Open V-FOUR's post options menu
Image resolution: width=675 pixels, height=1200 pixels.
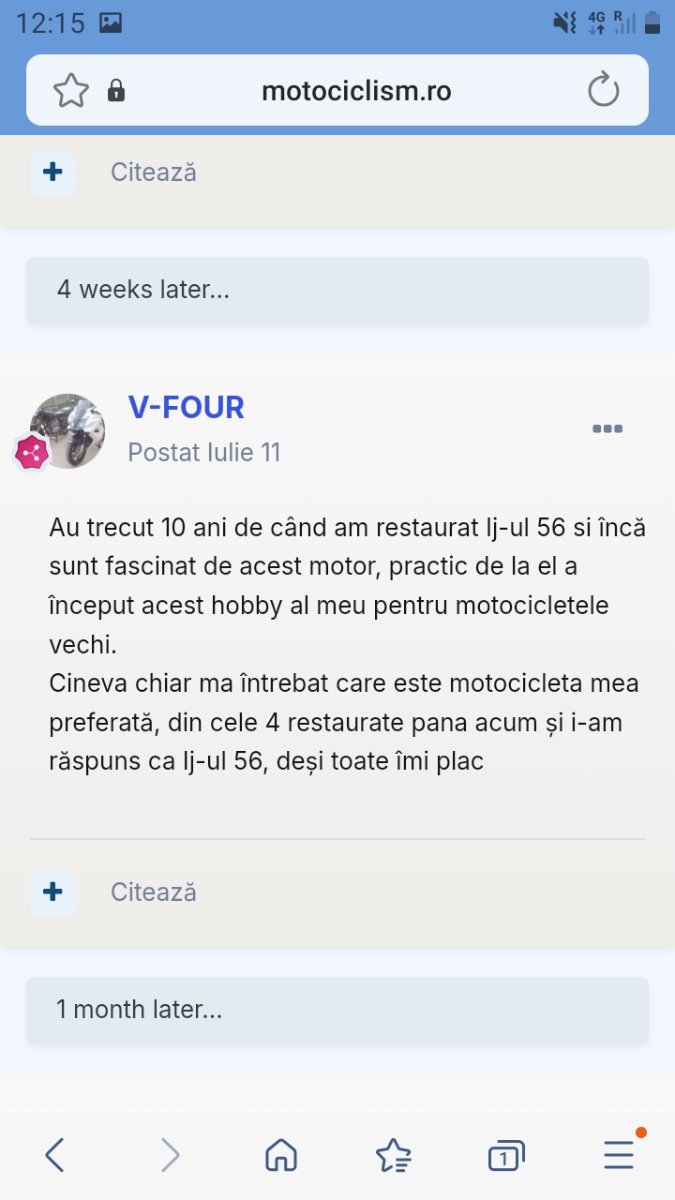coord(607,429)
